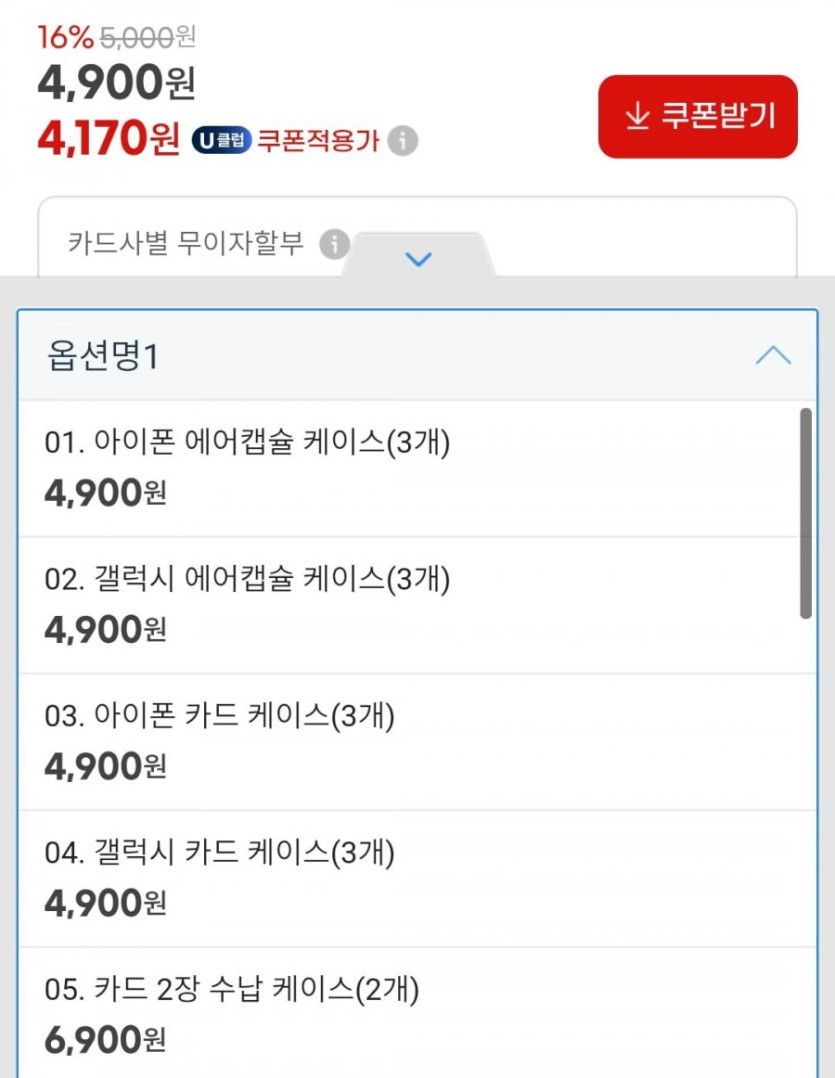
Task: Tap the 쿠폰받기 coupon download button
Action: click(x=697, y=117)
